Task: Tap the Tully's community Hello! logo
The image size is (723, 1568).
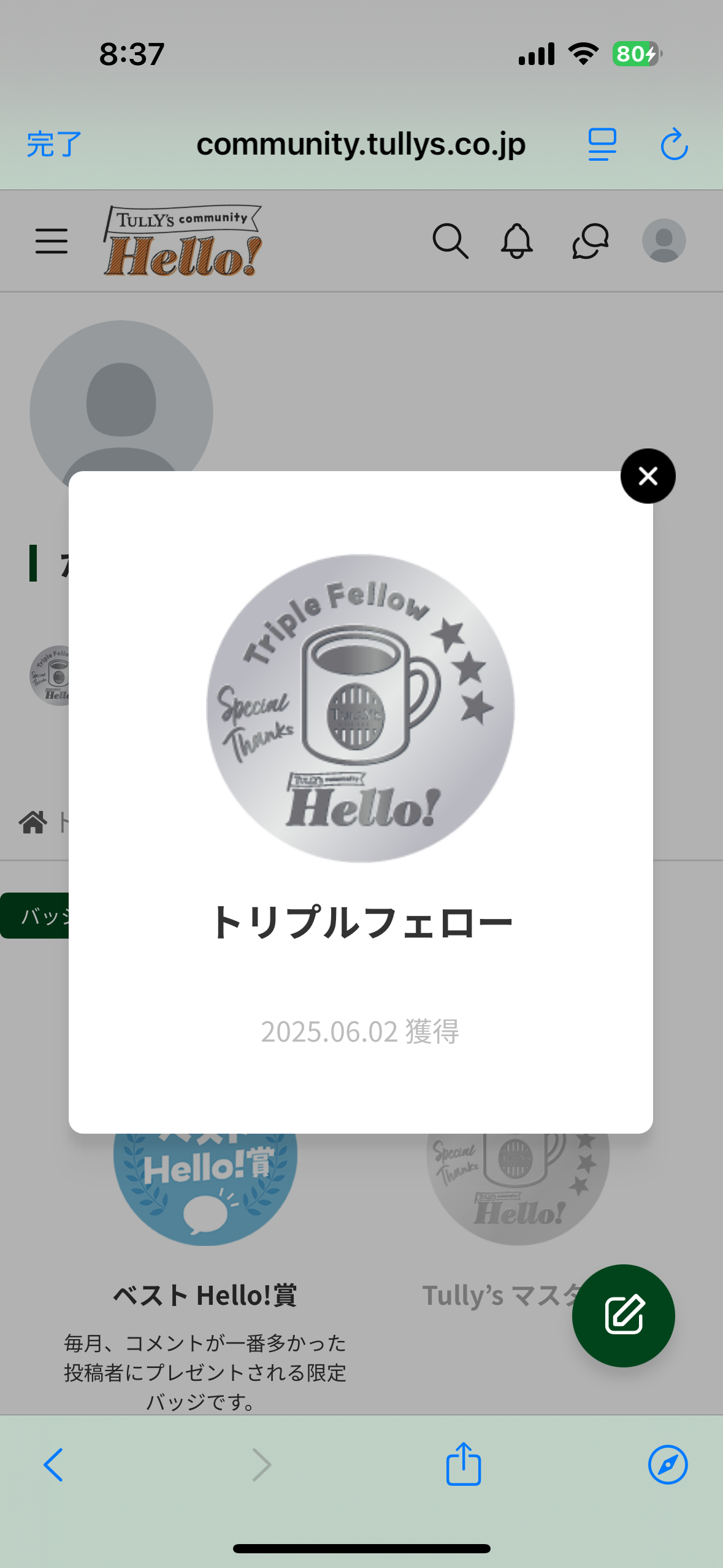Action: coord(183,242)
